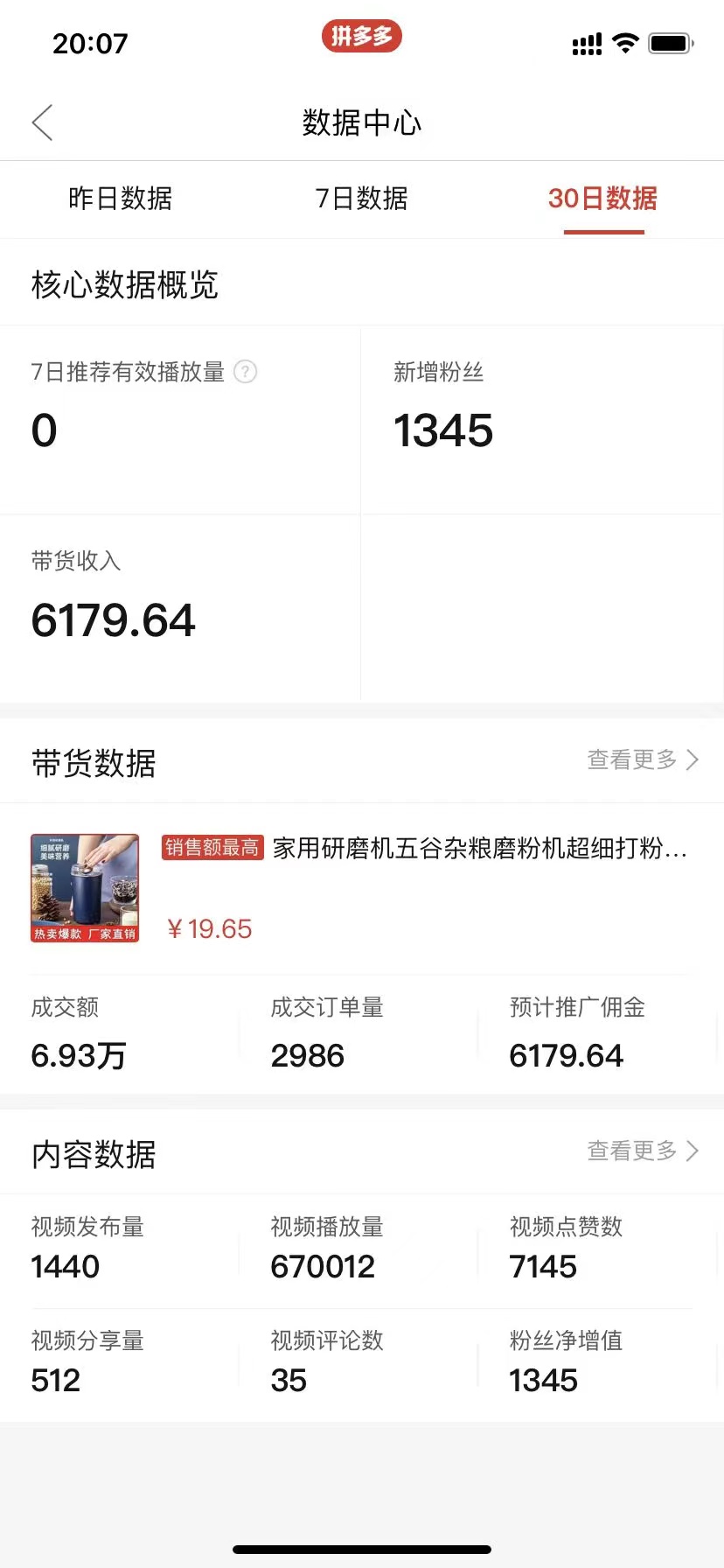
Task: Switch to the 昨日数据 tab
Action: pos(121,199)
